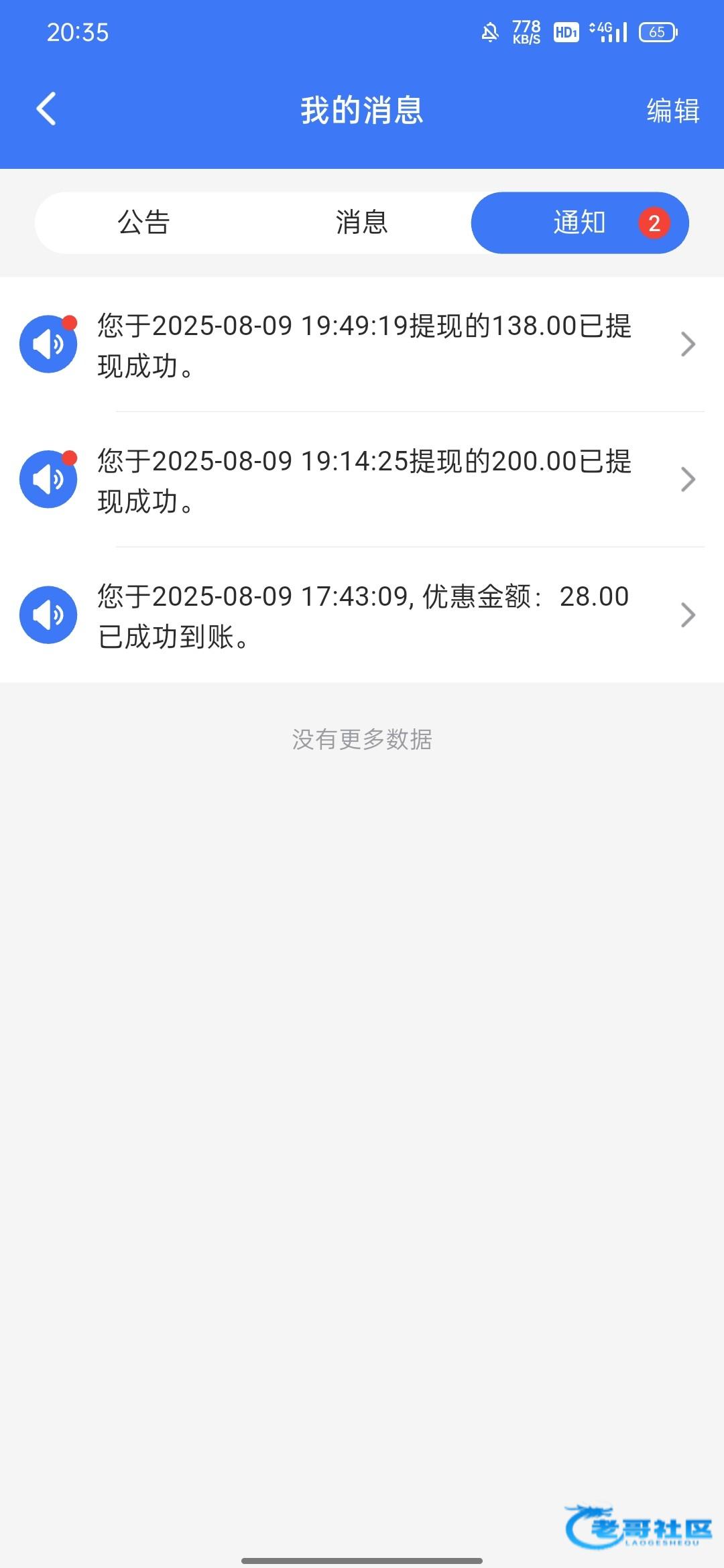
Task: Go back using the top-left arrow
Action: (x=46, y=109)
